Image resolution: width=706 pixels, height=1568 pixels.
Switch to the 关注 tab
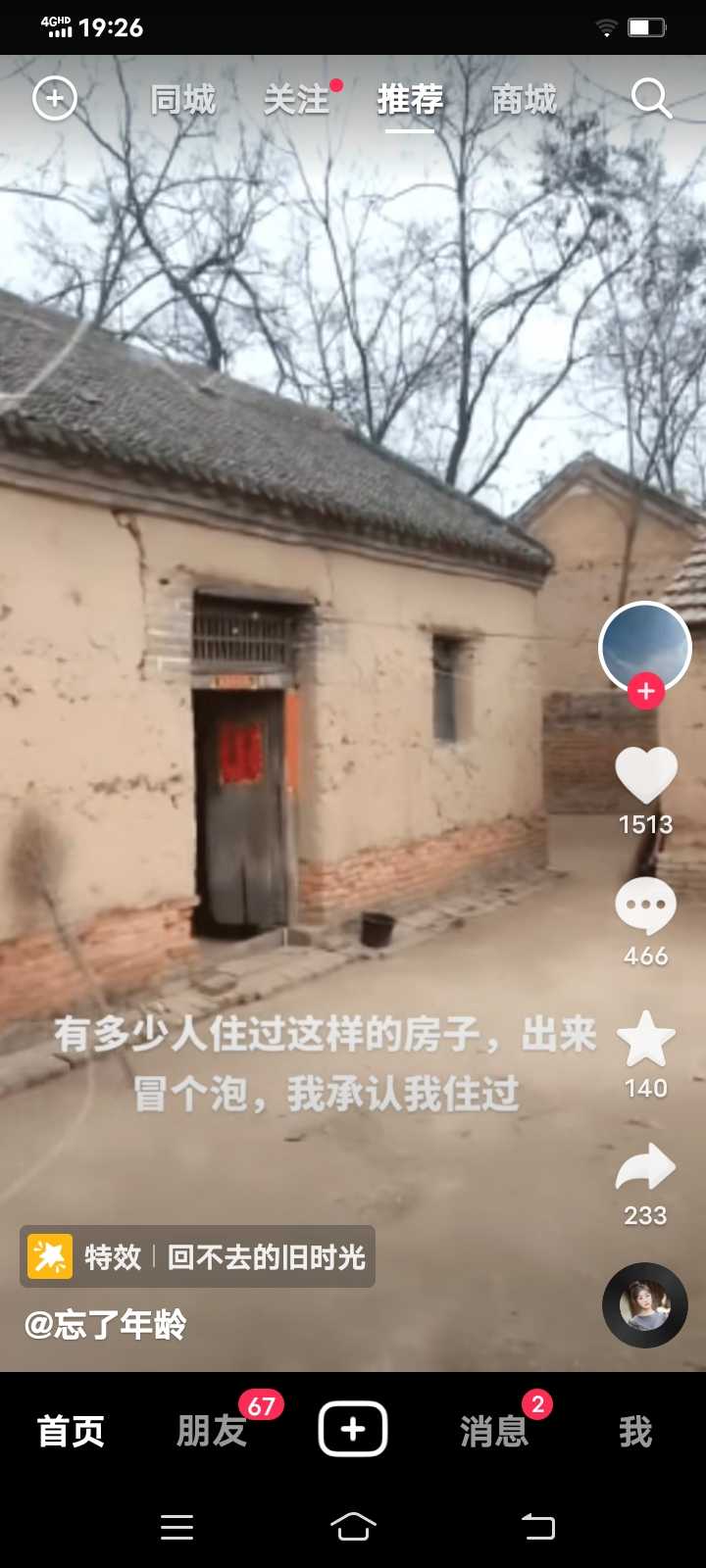pos(296,100)
